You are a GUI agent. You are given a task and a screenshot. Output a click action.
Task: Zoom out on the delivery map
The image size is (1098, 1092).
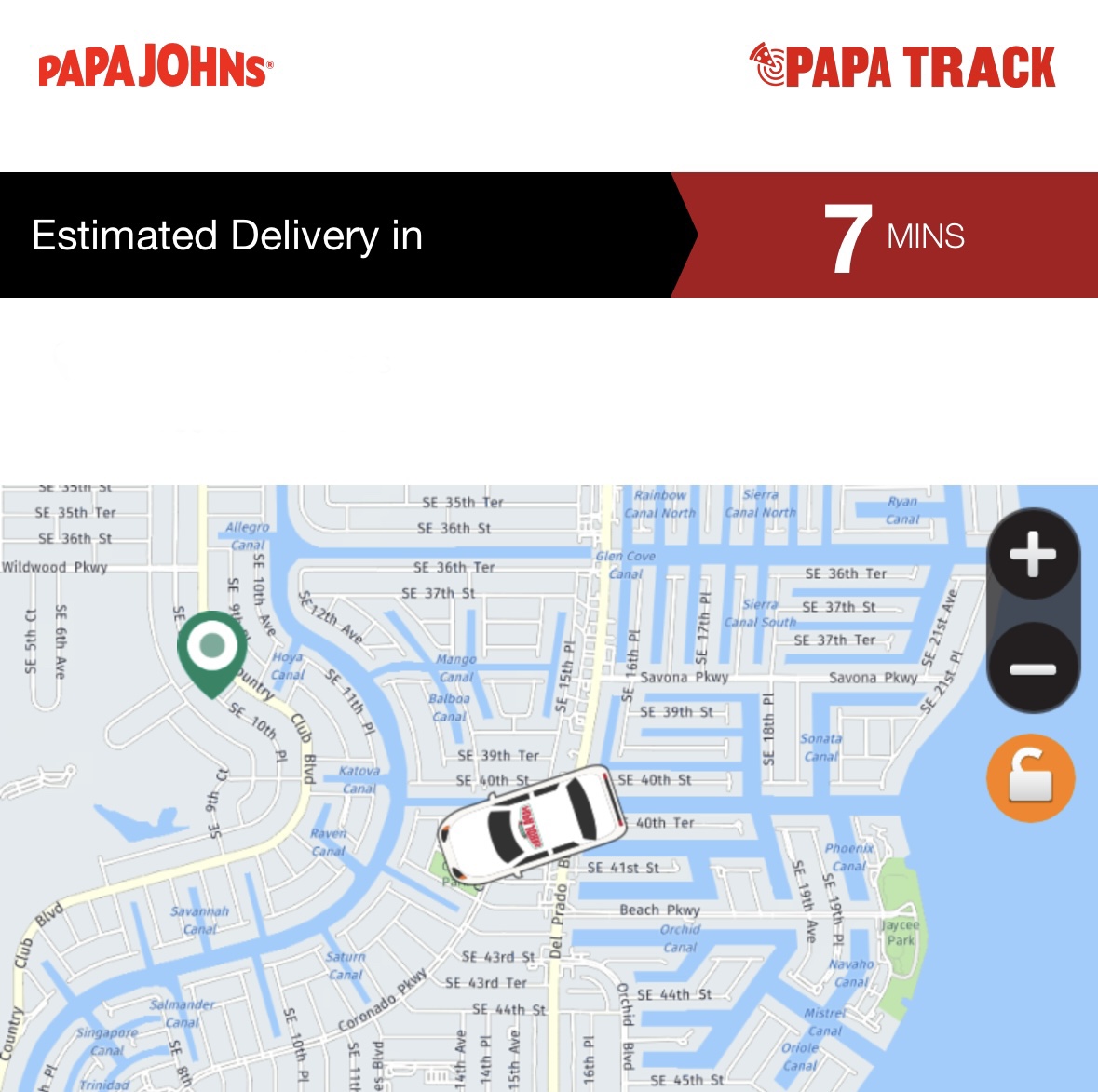(1033, 668)
